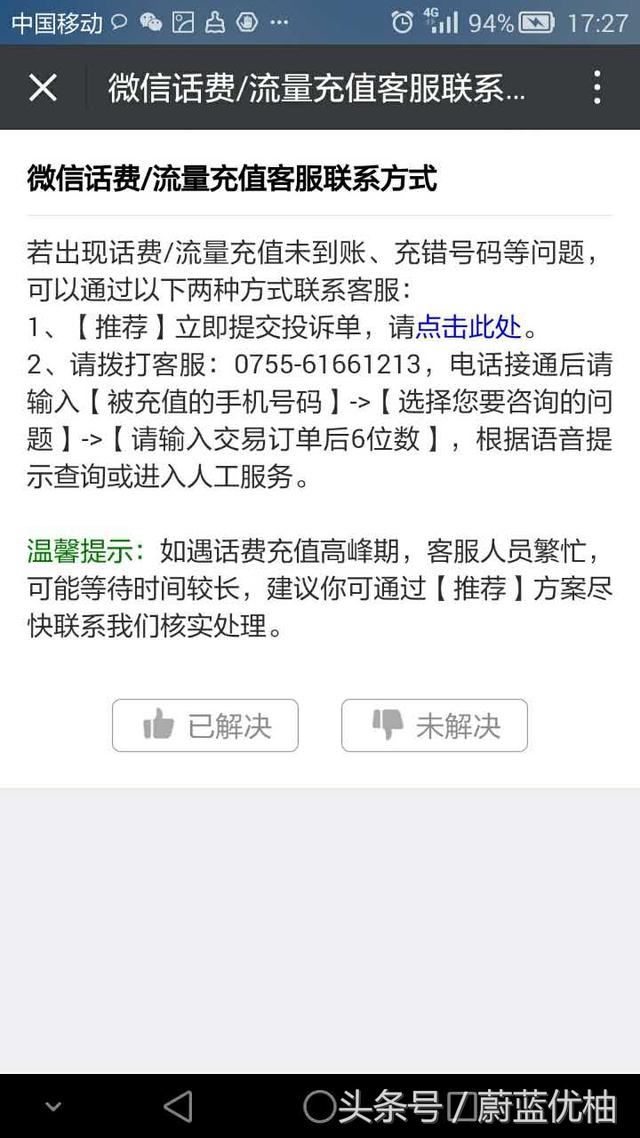Viewport: 640px width, 1138px height.
Task: Close the WeChat webpage with the X
Action: pos(43,88)
